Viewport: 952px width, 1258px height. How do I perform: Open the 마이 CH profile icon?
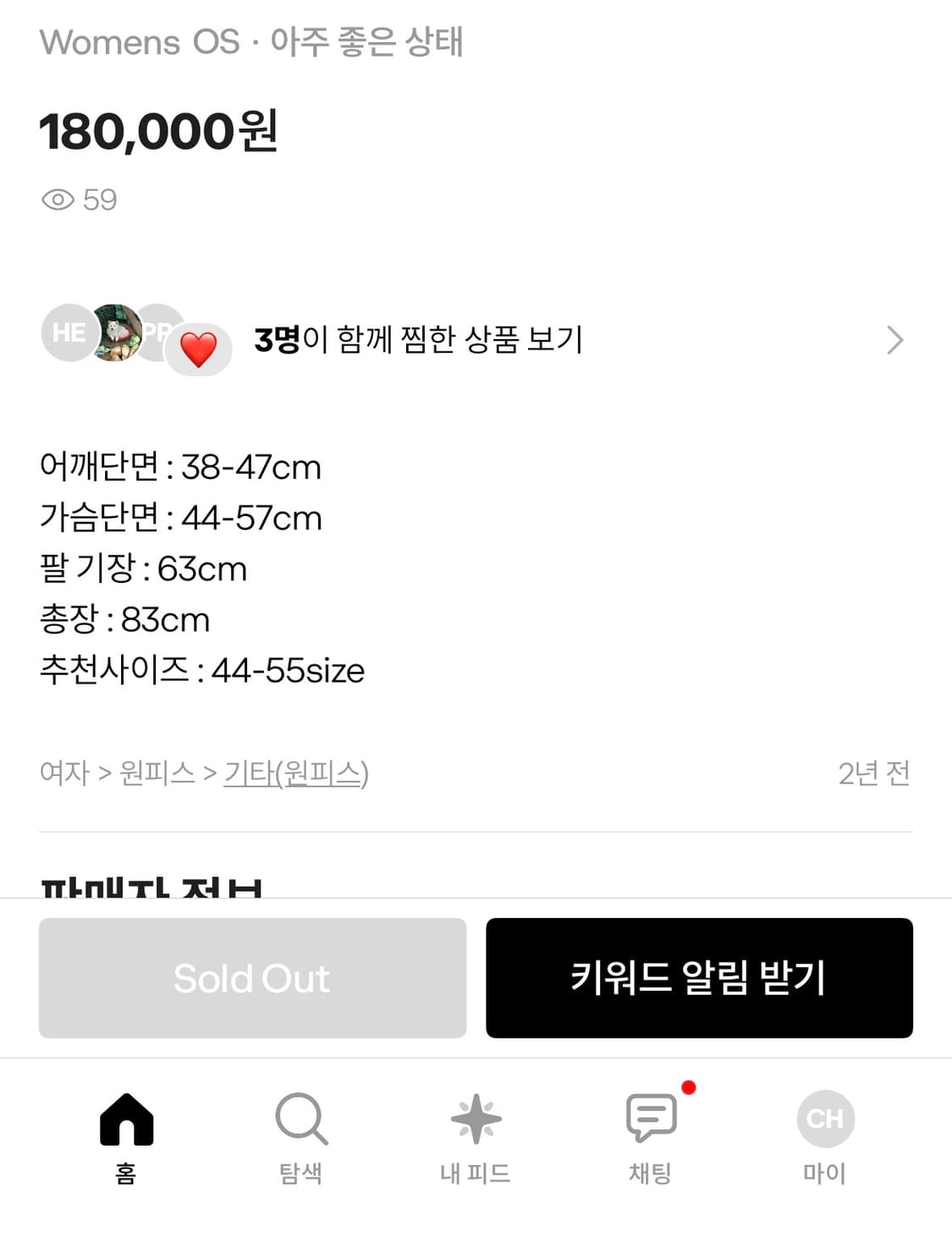coord(825,1118)
